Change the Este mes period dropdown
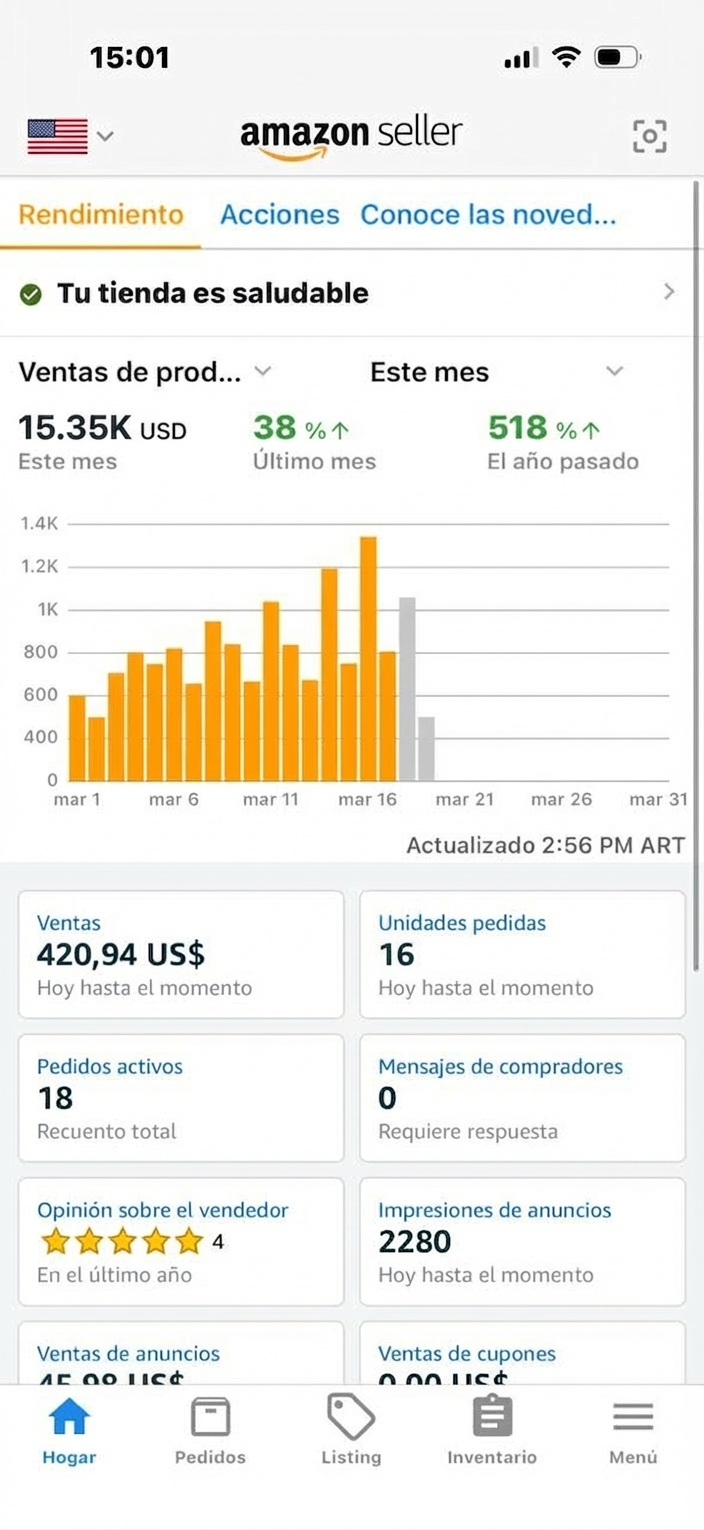This screenshot has width=704, height=1530. (496, 372)
